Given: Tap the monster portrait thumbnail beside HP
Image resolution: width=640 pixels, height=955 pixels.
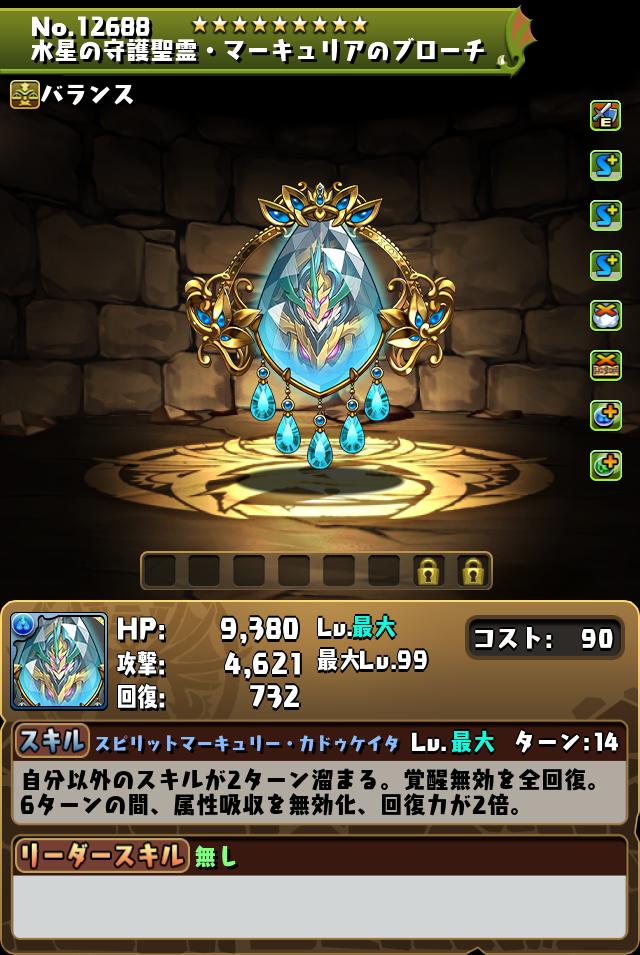Looking at the screenshot, I should click(x=59, y=661).
